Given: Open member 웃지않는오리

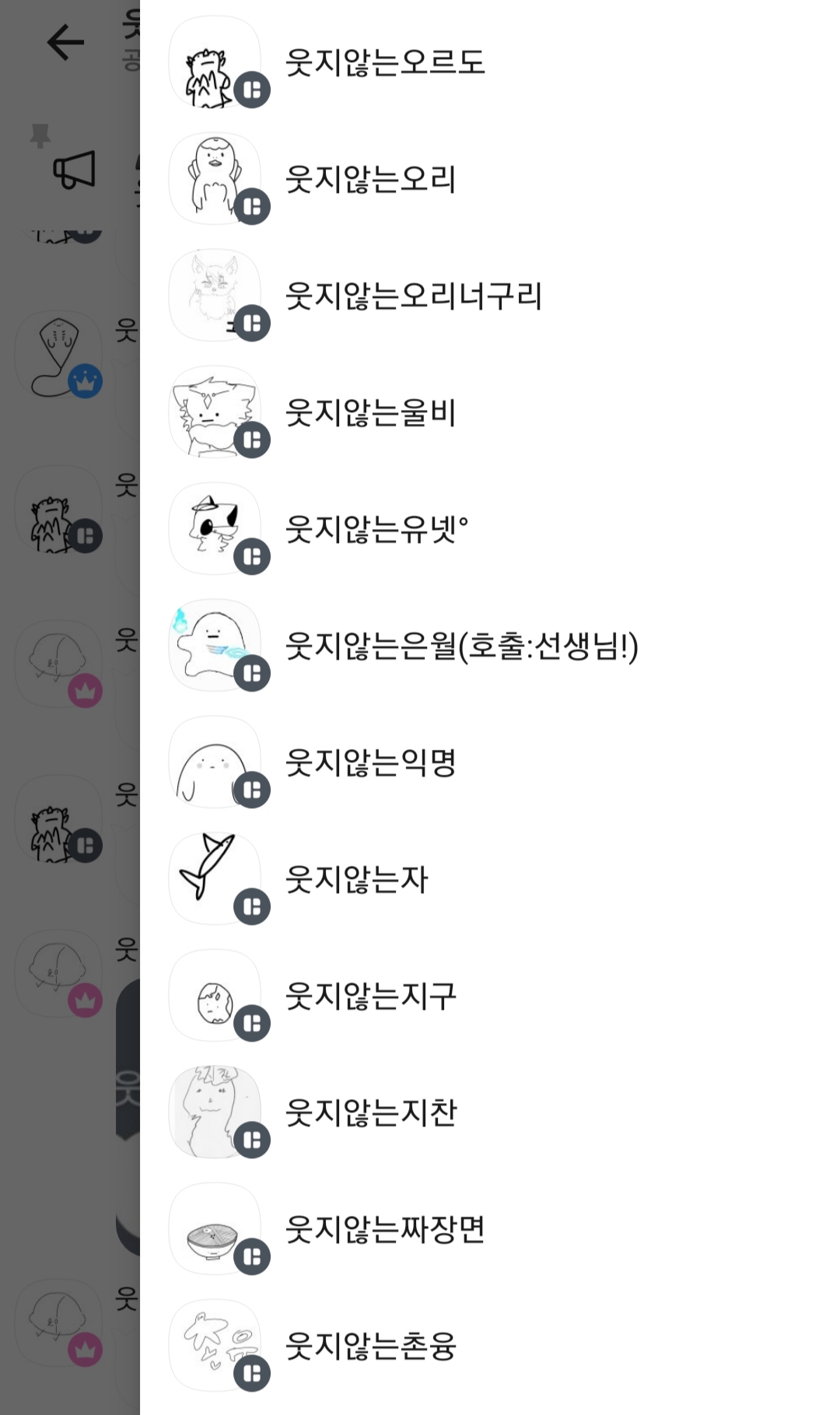Looking at the screenshot, I should point(490,179).
